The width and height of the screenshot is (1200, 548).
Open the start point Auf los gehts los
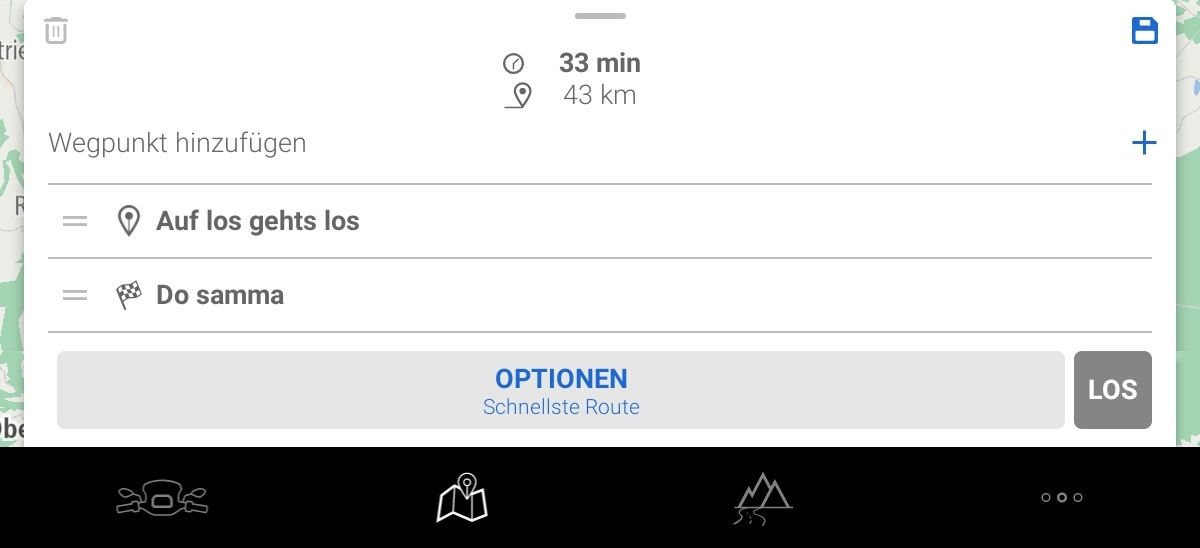258,221
